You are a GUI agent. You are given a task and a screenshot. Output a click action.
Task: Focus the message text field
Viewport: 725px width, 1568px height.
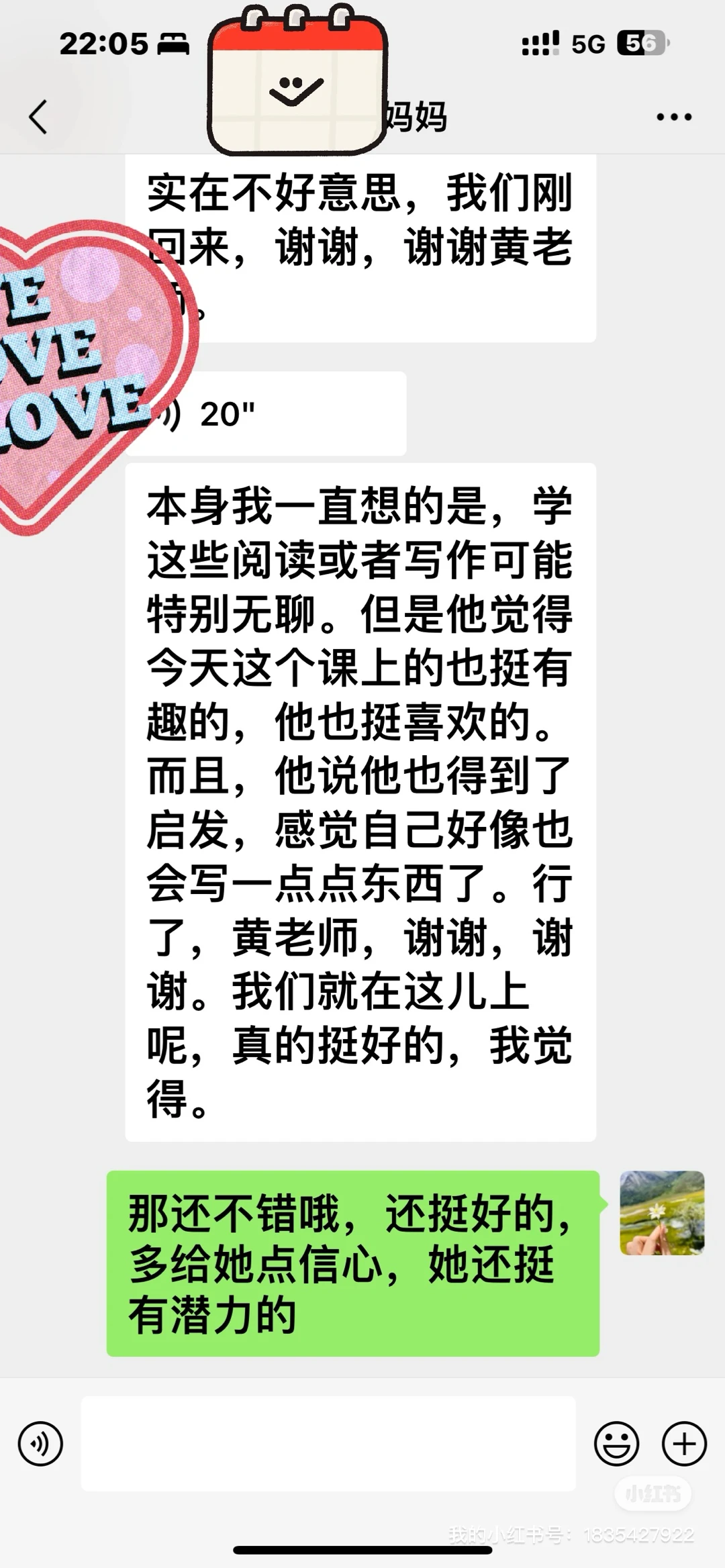[x=328, y=1443]
